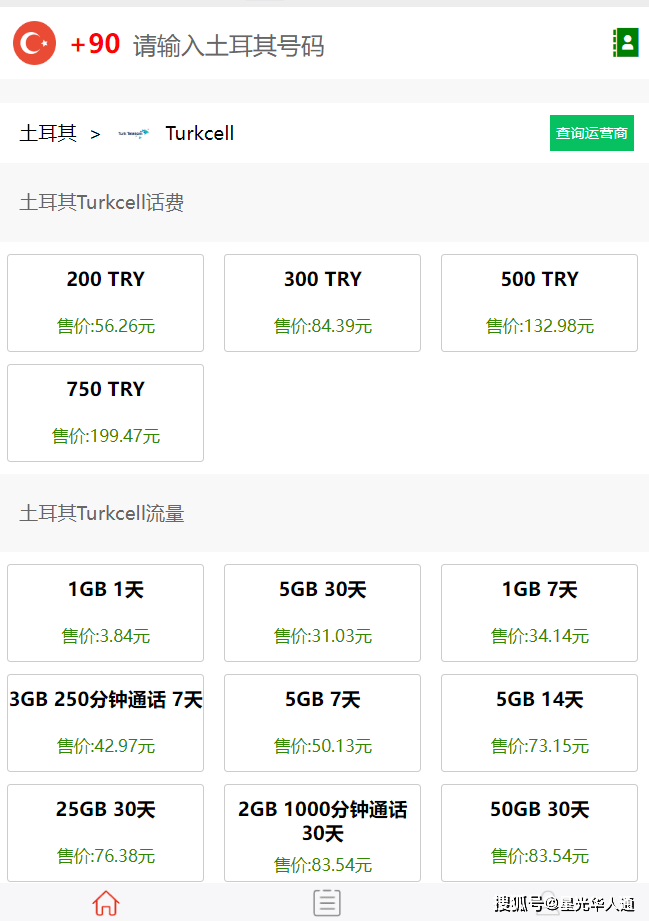
Task: Select the 1GB 1天 data plan
Action: (x=105, y=612)
